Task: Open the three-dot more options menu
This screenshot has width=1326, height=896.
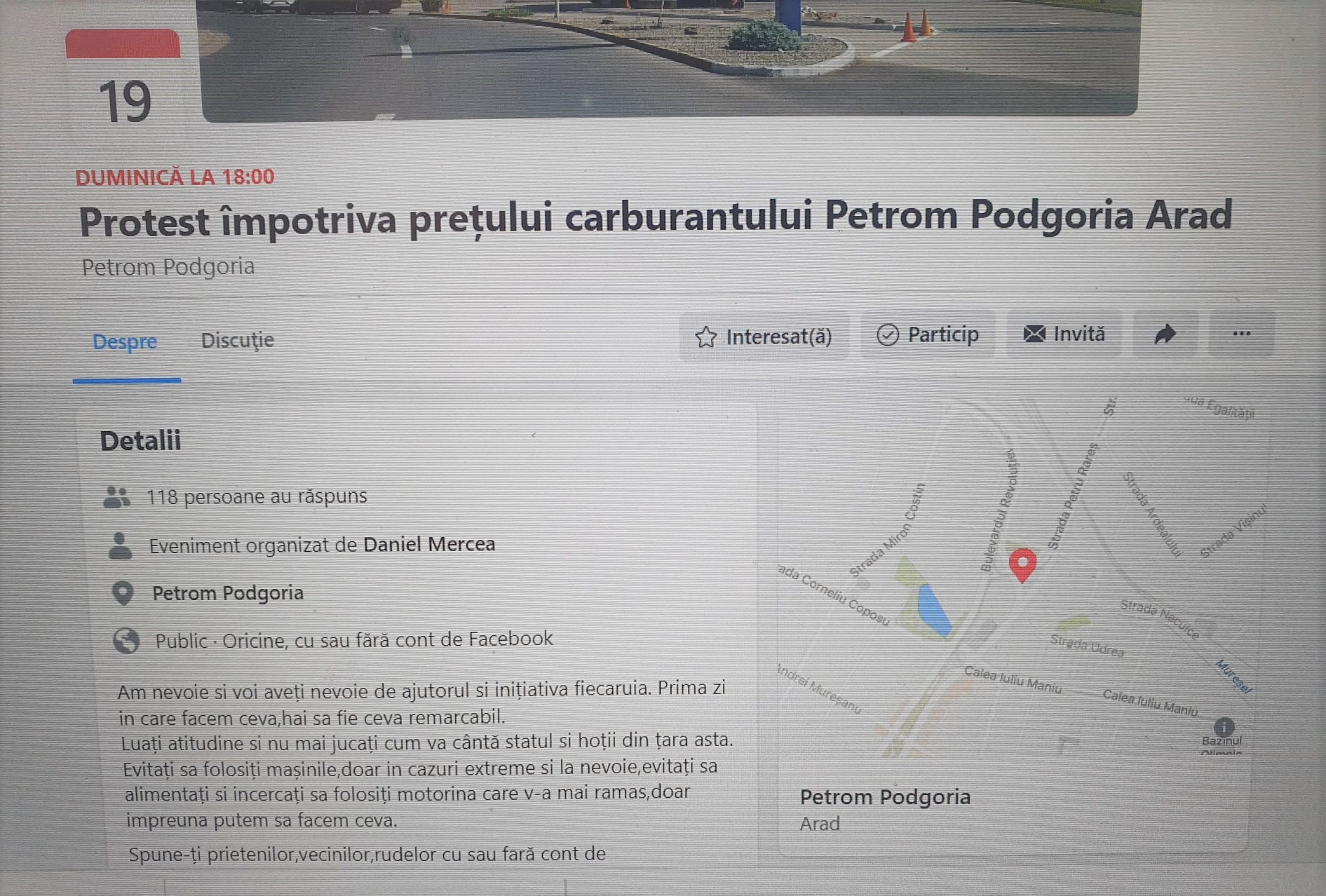Action: [x=1241, y=334]
